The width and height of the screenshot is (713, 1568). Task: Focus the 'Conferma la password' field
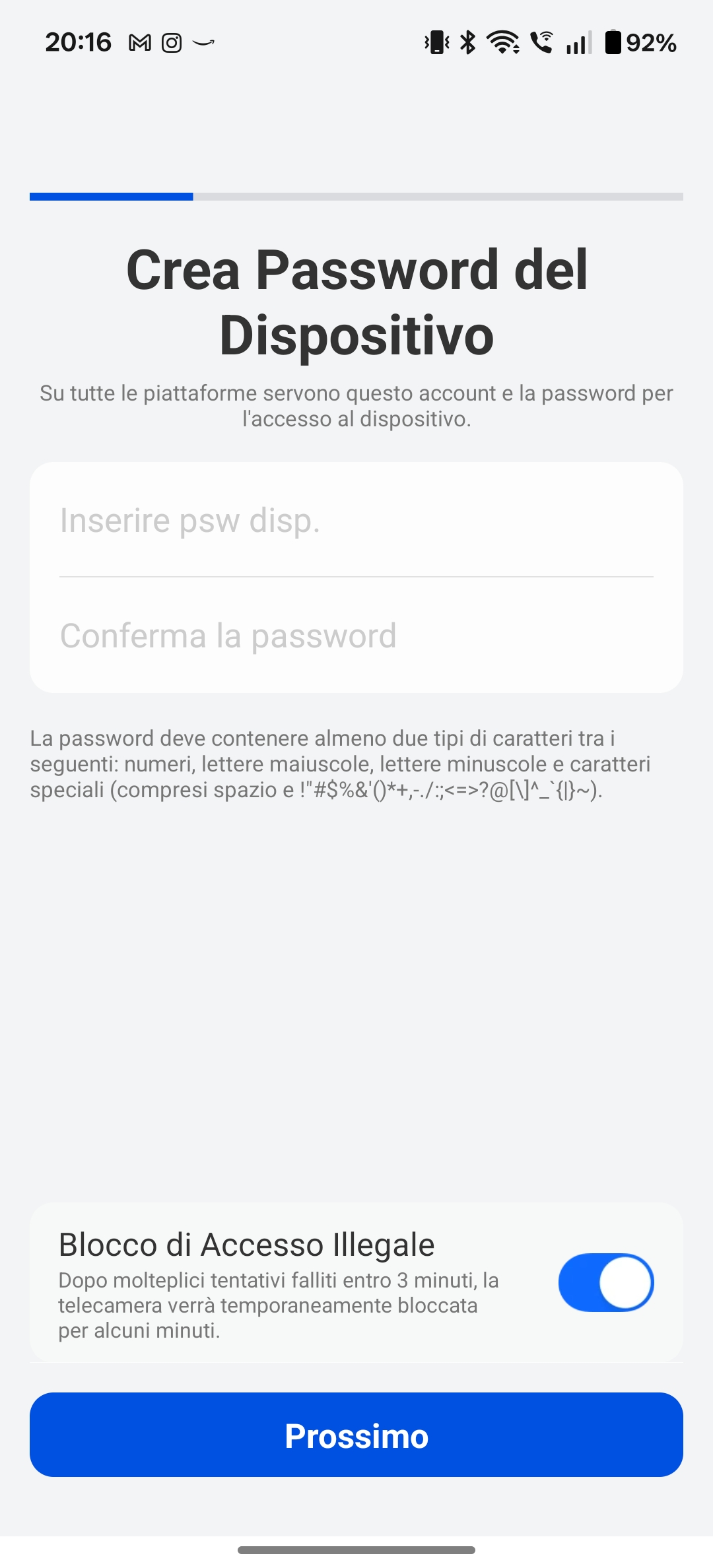(x=356, y=636)
